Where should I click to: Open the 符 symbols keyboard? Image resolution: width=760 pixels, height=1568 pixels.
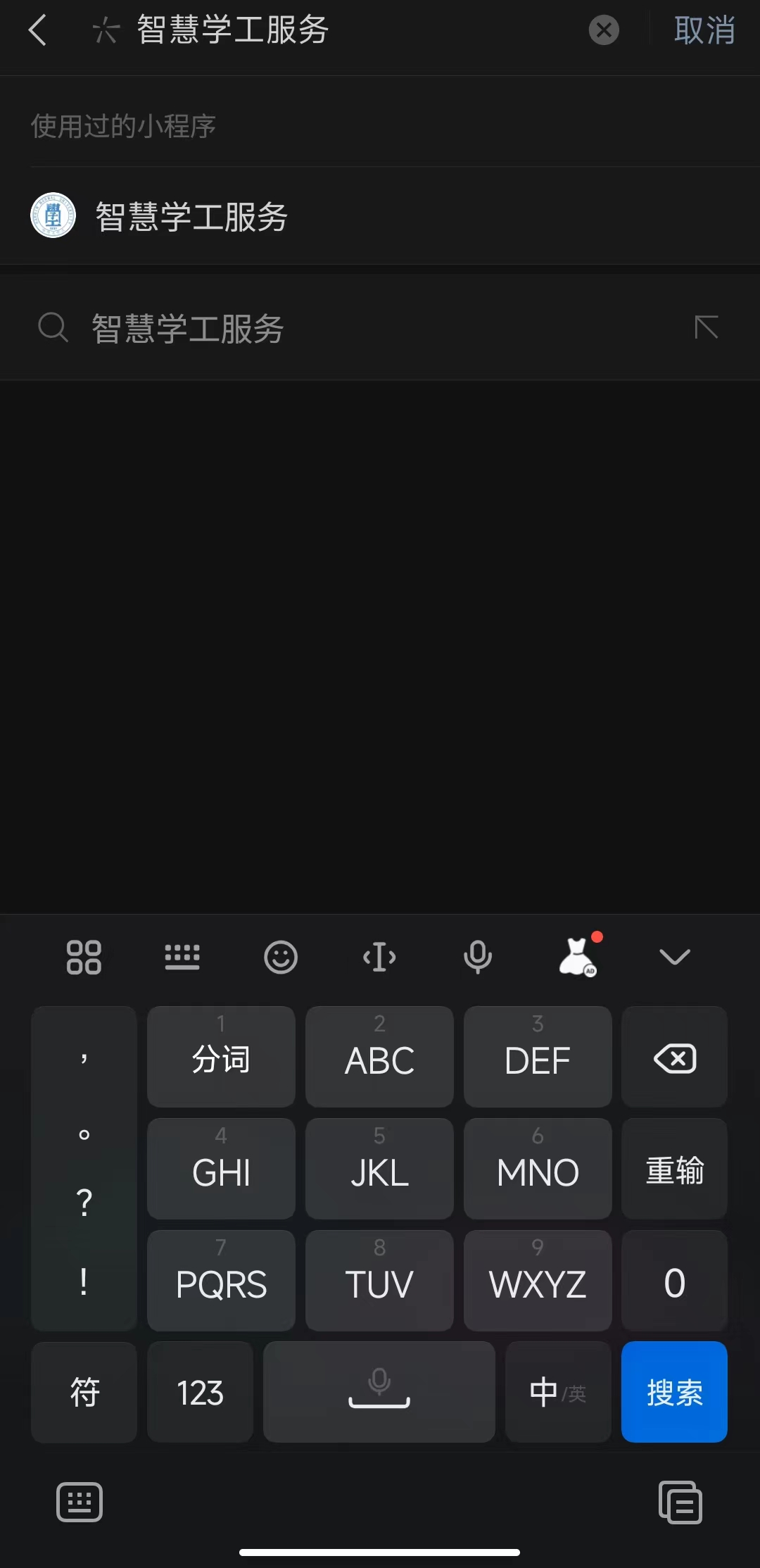point(84,1392)
